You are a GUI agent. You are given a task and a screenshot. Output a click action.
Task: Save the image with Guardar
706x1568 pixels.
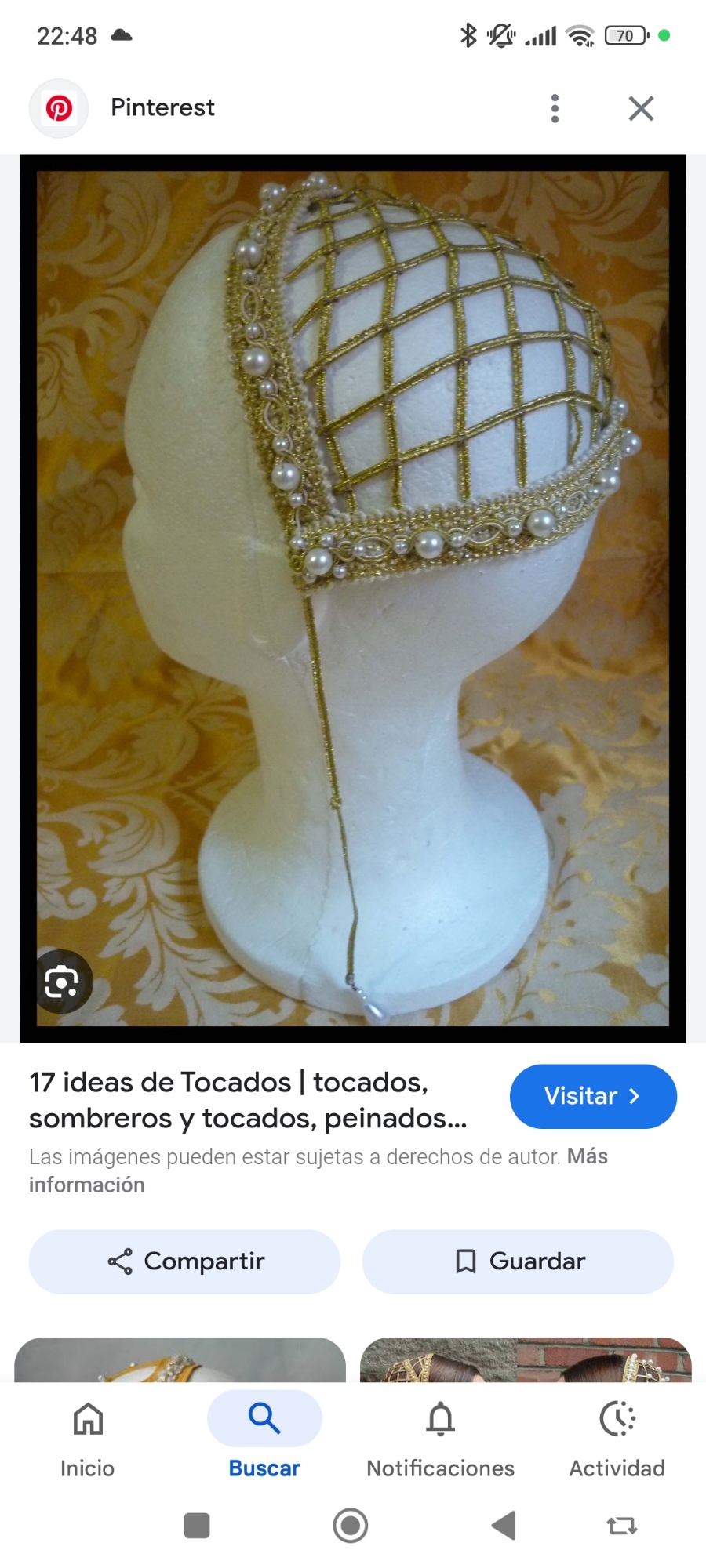(518, 1261)
